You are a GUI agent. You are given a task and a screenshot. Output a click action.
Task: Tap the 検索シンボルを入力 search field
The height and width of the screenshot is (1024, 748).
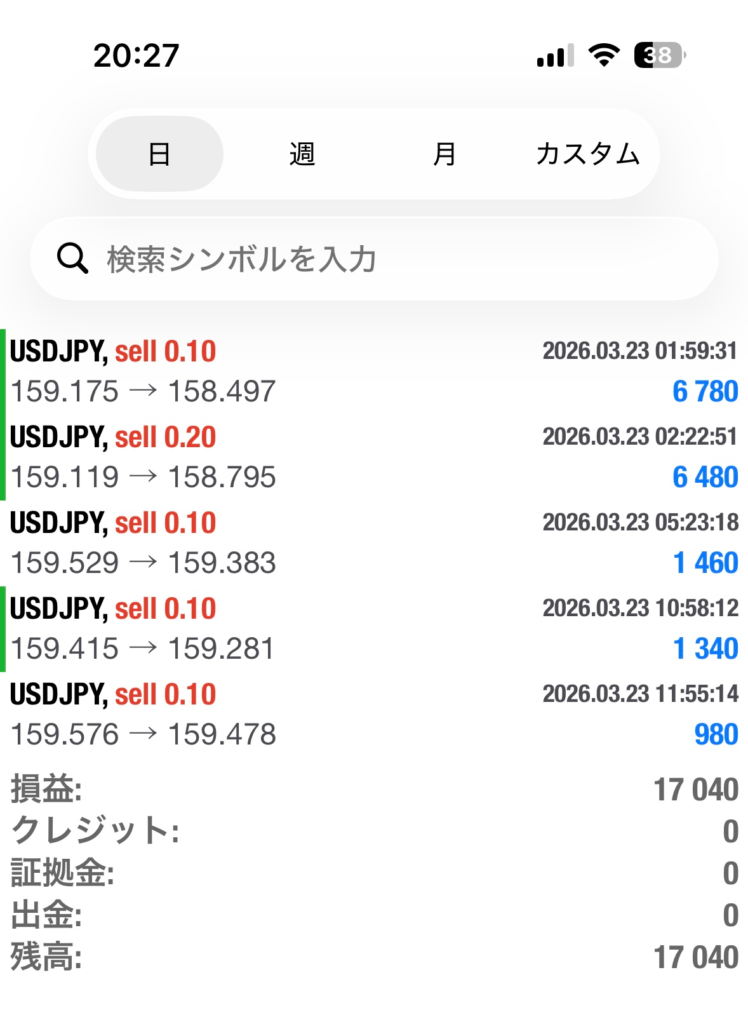(374, 259)
